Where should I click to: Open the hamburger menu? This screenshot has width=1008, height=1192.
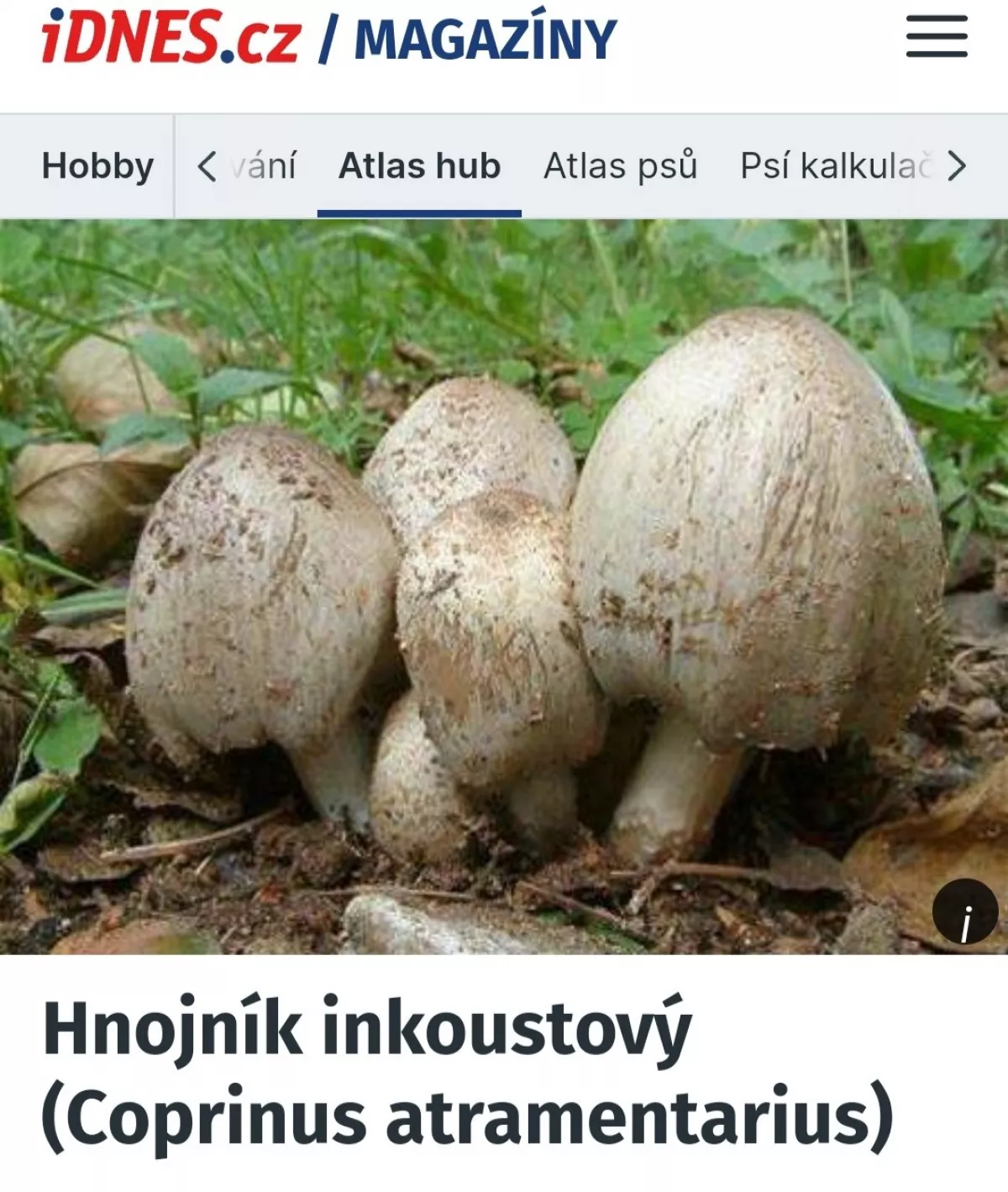937,38
